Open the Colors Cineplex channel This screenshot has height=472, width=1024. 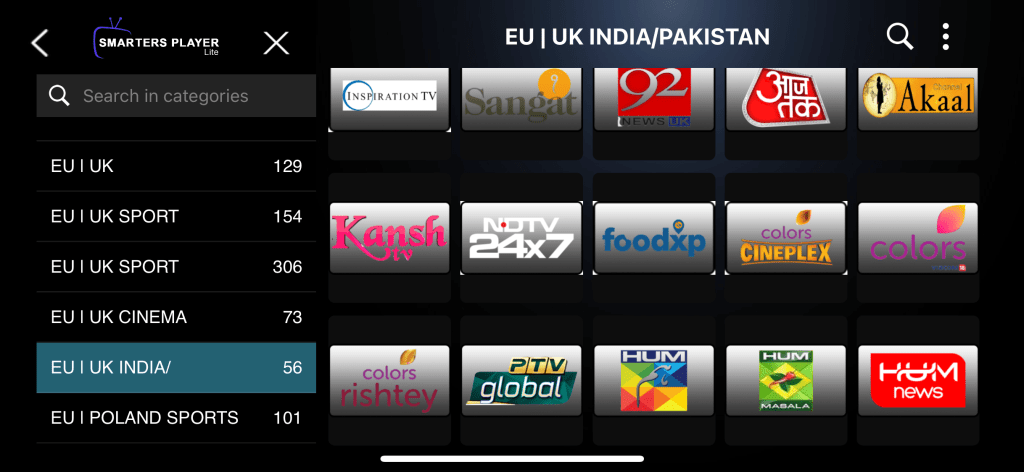pos(786,238)
